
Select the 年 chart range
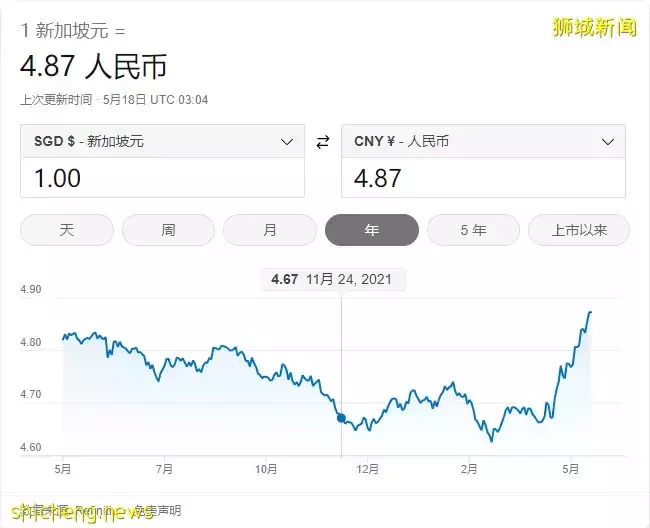[x=372, y=230]
